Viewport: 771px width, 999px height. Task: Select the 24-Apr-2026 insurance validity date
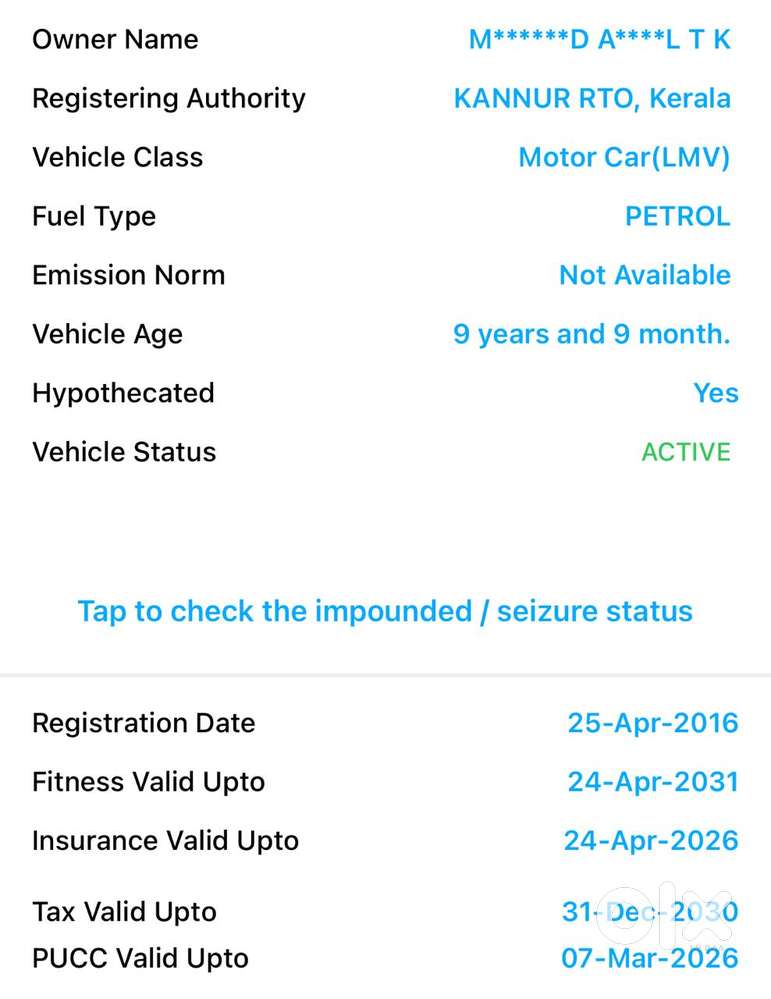click(x=650, y=841)
